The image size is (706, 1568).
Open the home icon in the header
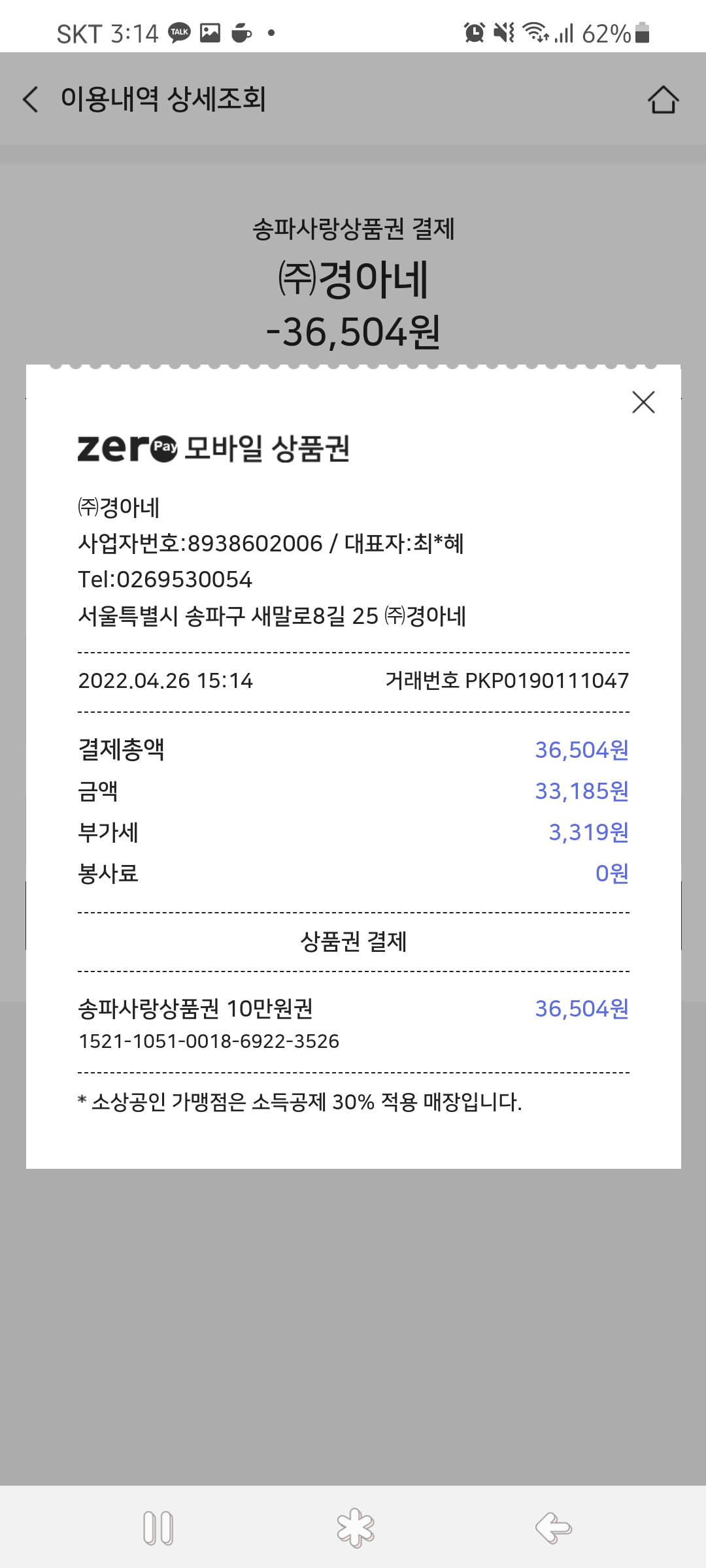(x=663, y=100)
